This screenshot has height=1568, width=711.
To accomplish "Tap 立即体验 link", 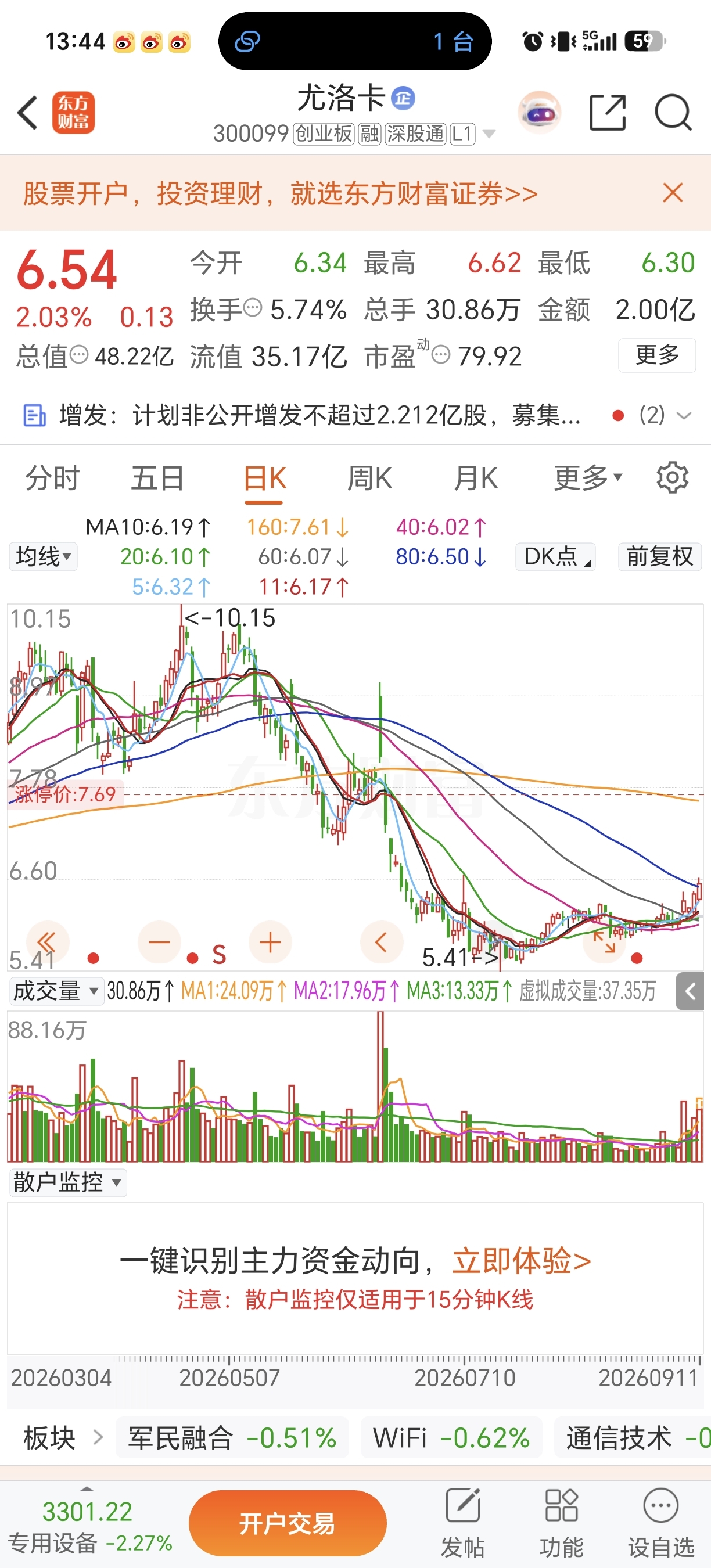I will 522,1260.
